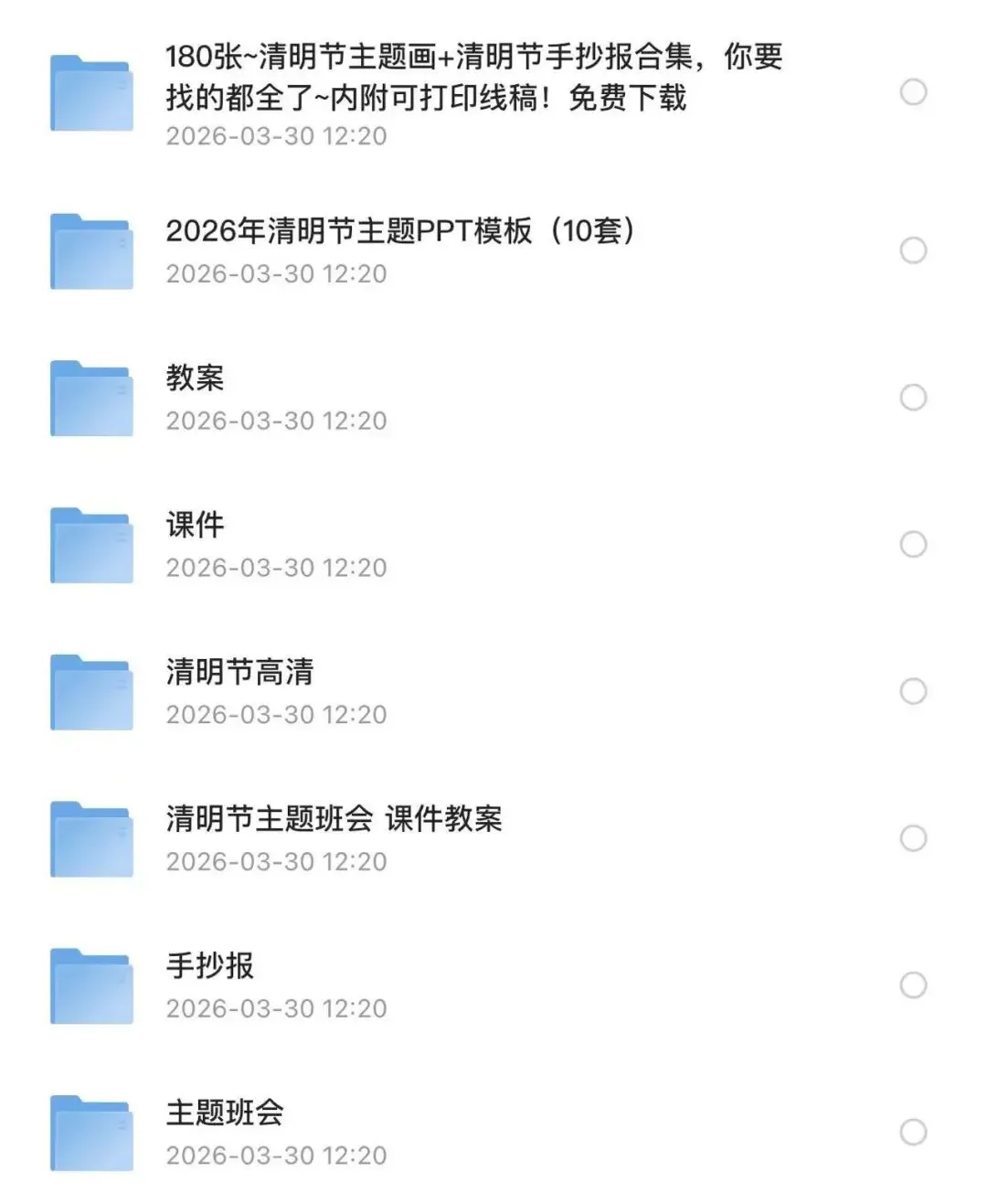Tick the selection circle for 课件
The width and height of the screenshot is (987, 1204).
pyautogui.click(x=913, y=545)
